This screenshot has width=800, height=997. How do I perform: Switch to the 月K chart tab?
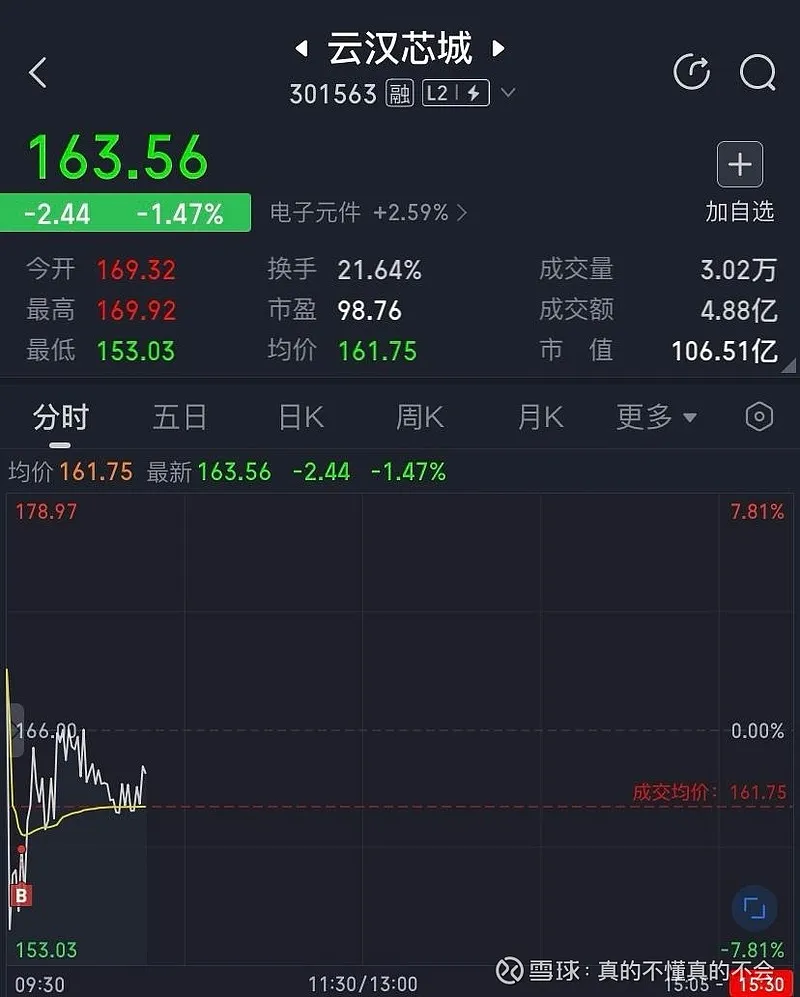[541, 417]
